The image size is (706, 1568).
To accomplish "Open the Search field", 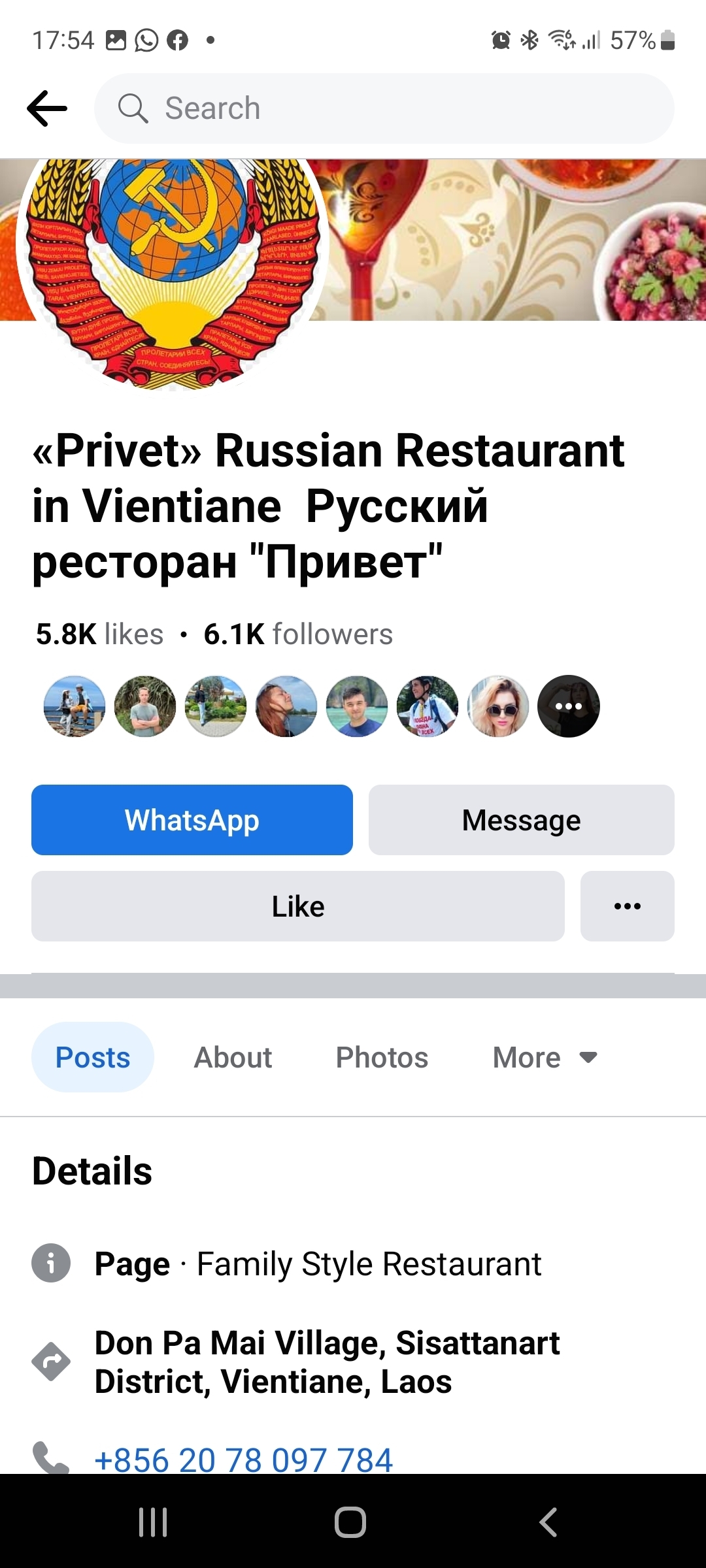I will [384, 108].
